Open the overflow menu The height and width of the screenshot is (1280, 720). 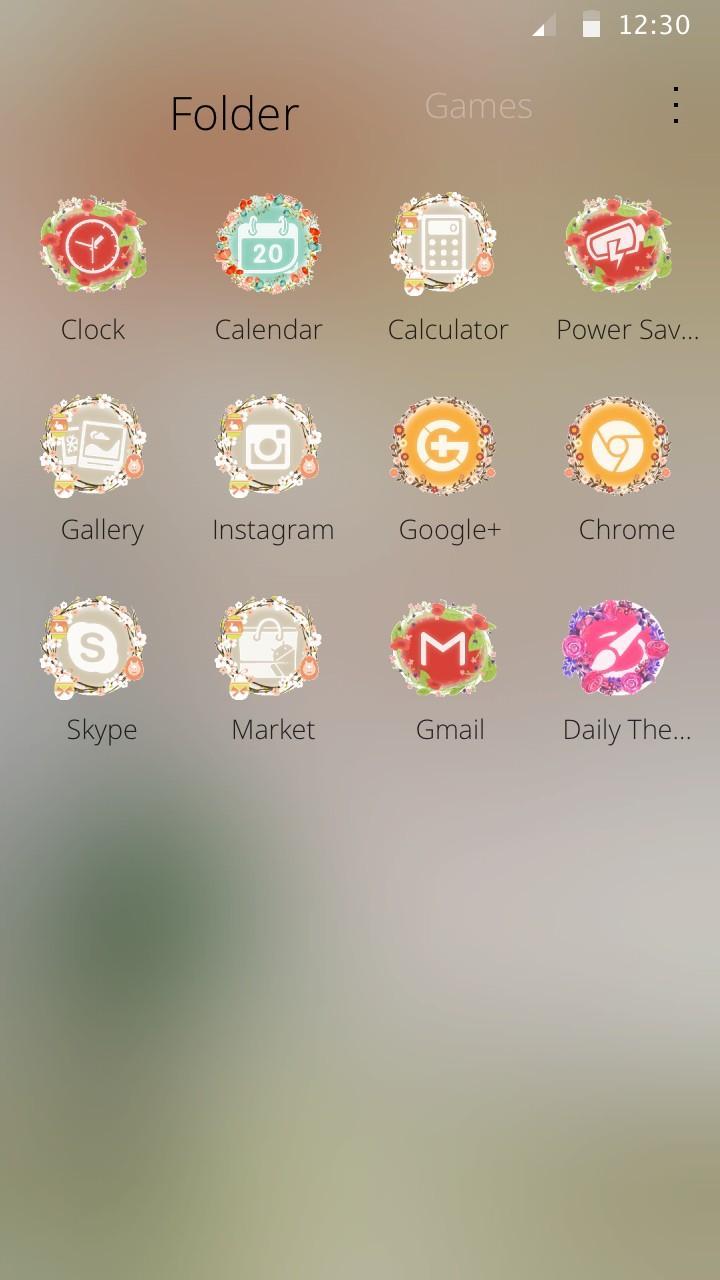[676, 106]
